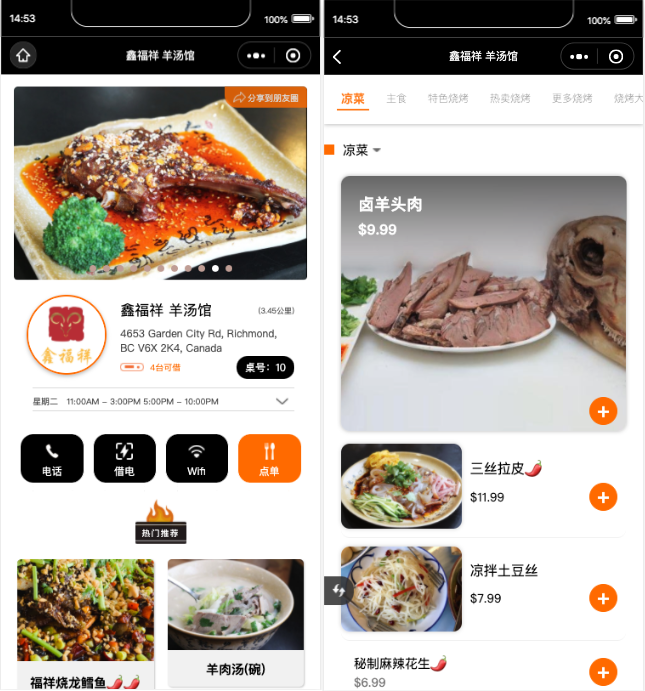The image size is (645, 691).
Task: Select the 特色烧烤 tab
Action: tap(447, 99)
